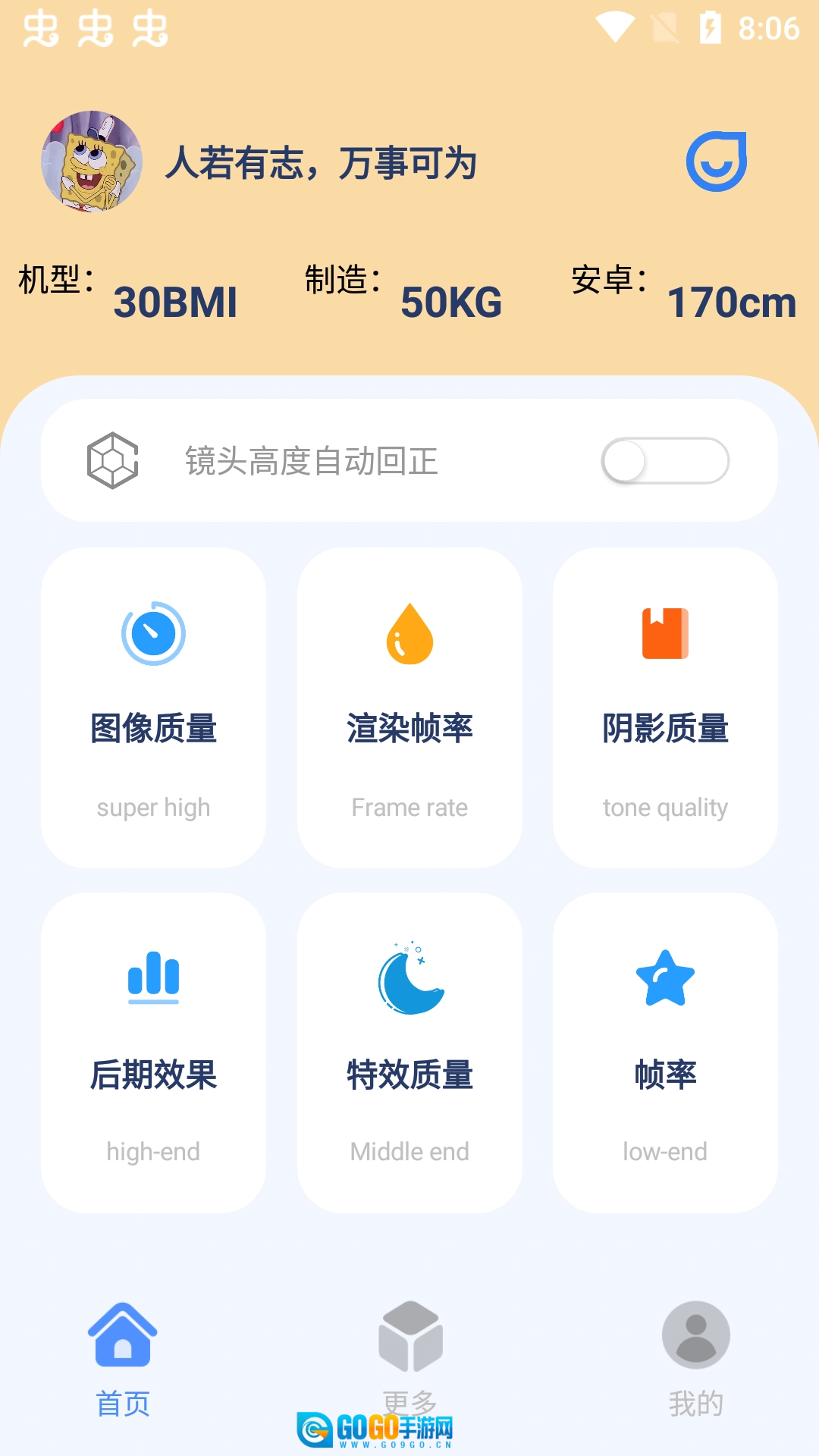Screen dimensions: 819x1456
Task: Enable 镜头高度自动回正 switch
Action: 665,461
